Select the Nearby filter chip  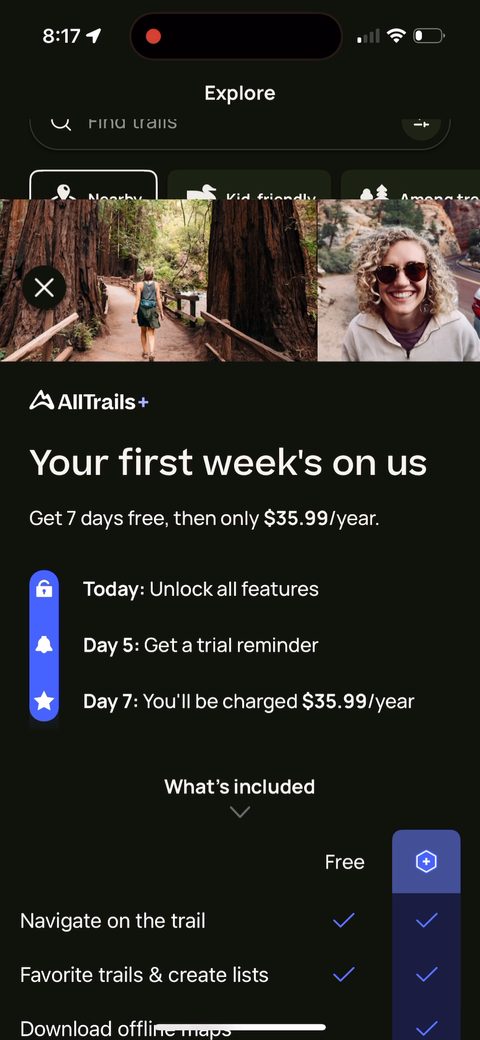click(93, 185)
